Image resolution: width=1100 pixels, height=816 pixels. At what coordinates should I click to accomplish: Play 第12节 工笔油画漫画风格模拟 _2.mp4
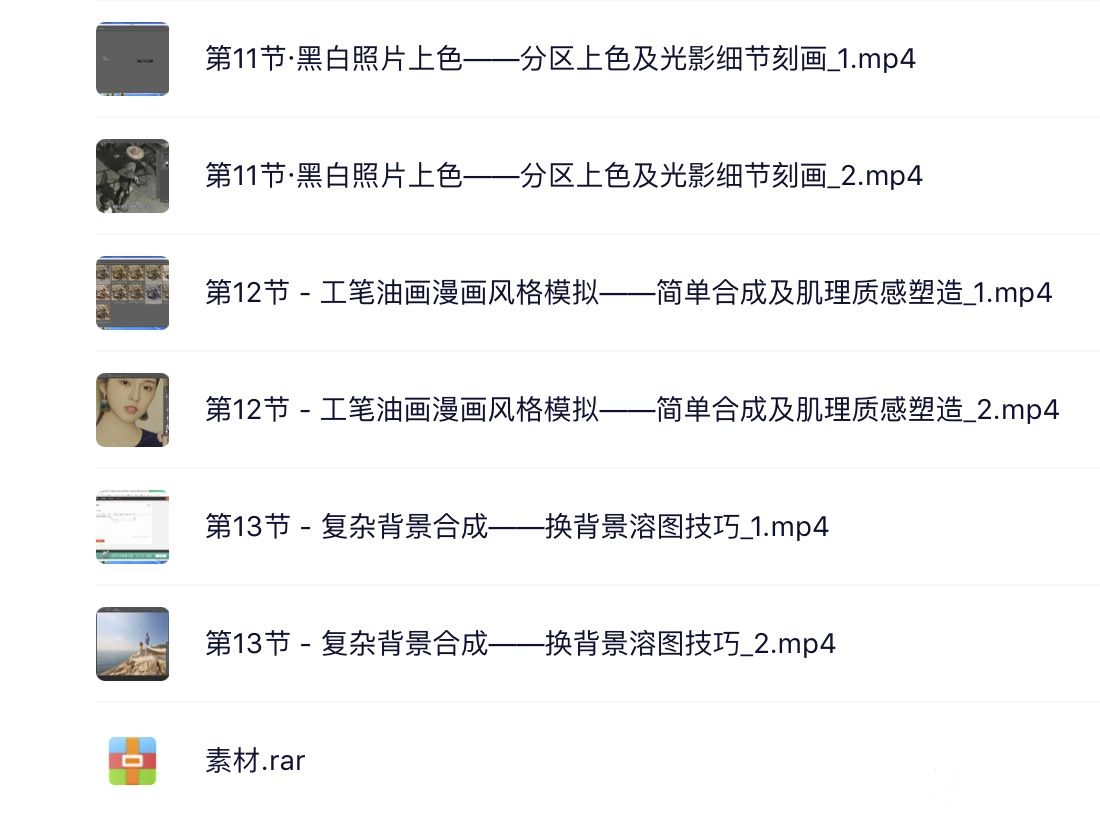[631, 410]
